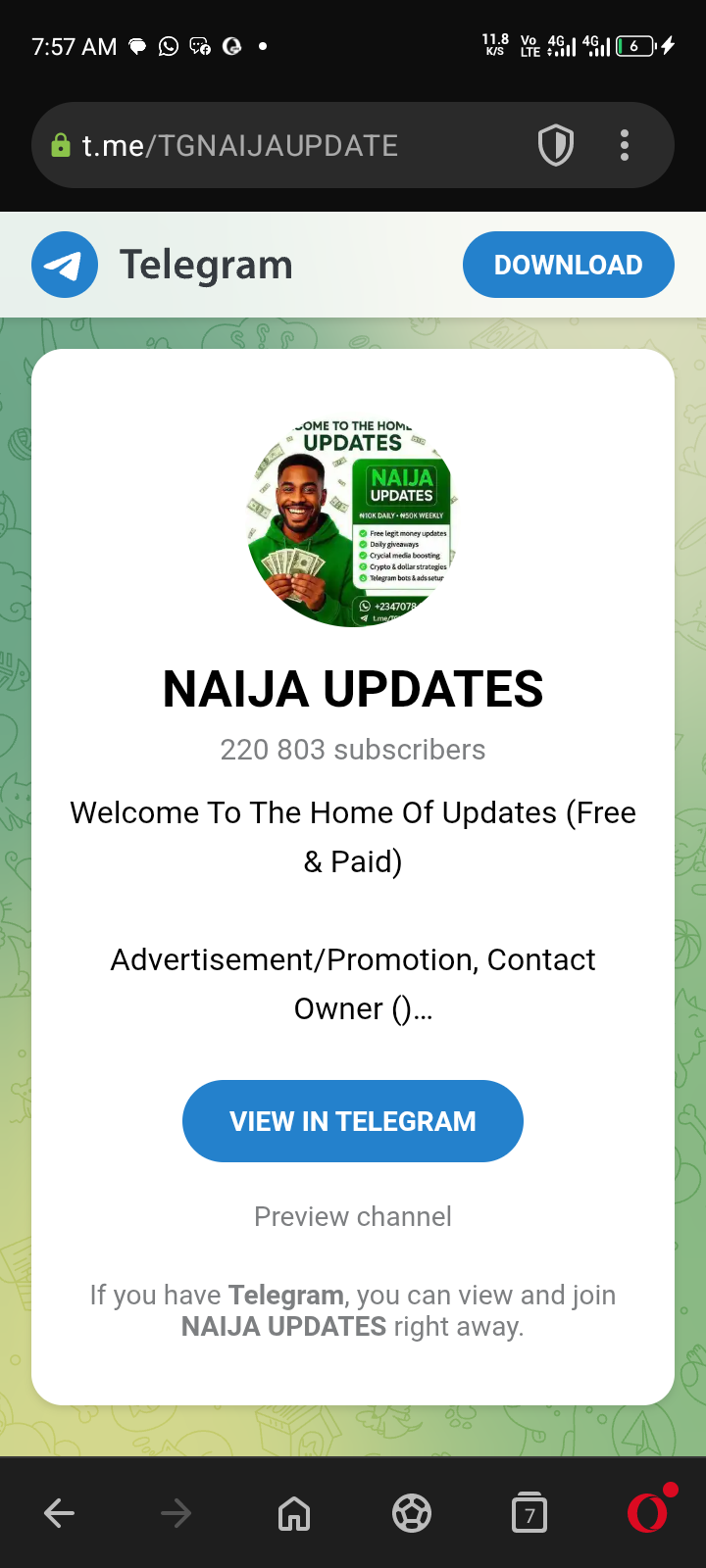The image size is (706, 1568).
Task: Open the tab switcher showing 7 tabs
Action: 529,1513
